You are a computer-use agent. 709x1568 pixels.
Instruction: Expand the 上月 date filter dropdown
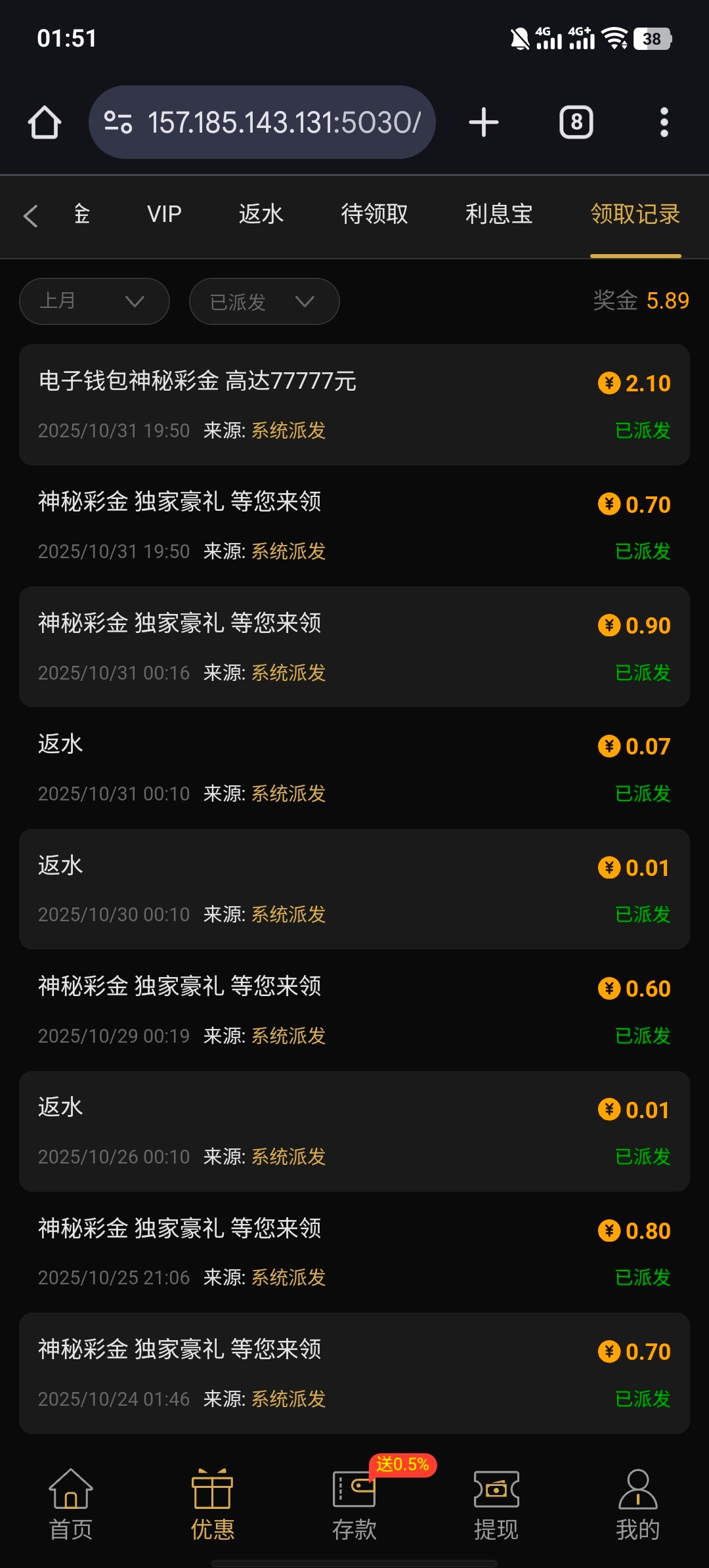(x=95, y=301)
